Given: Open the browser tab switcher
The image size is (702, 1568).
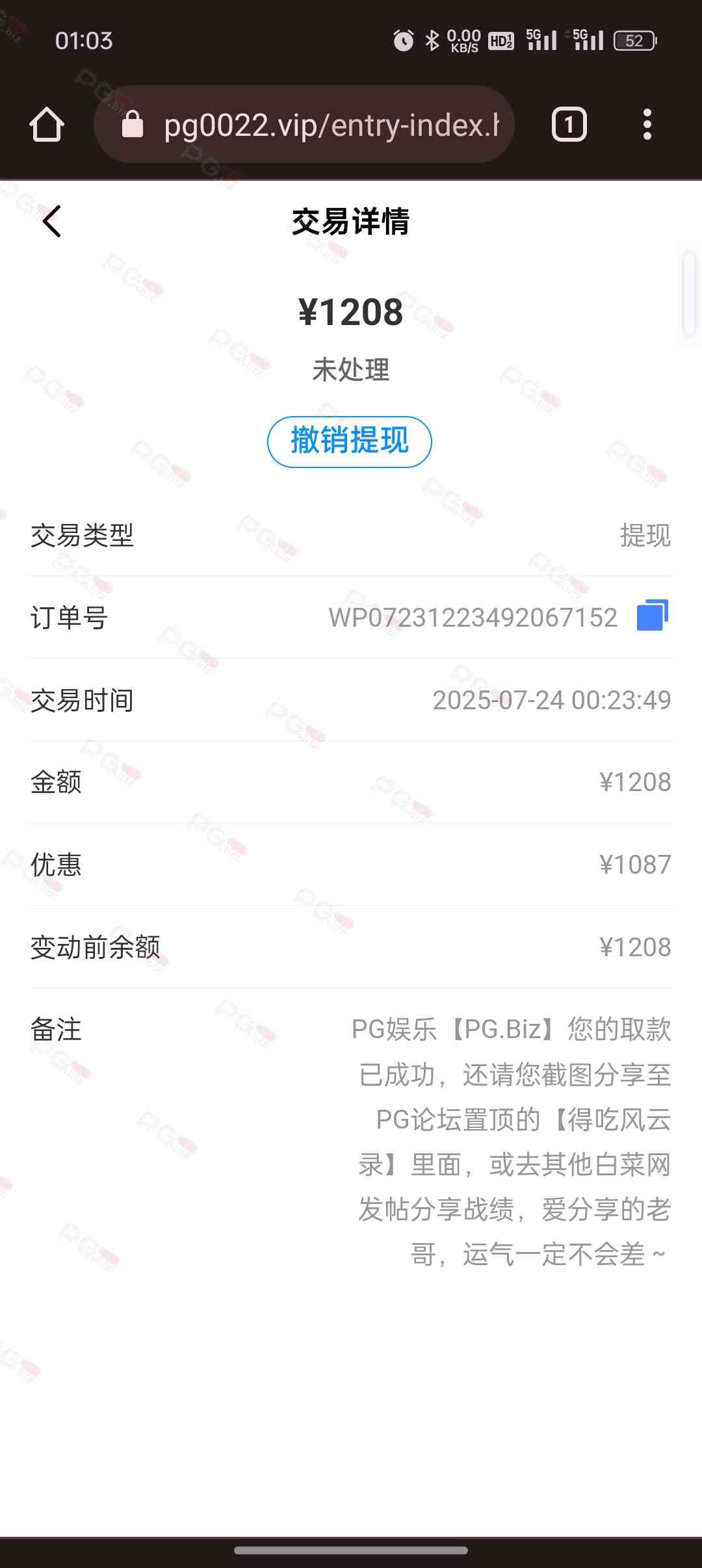Looking at the screenshot, I should [569, 124].
